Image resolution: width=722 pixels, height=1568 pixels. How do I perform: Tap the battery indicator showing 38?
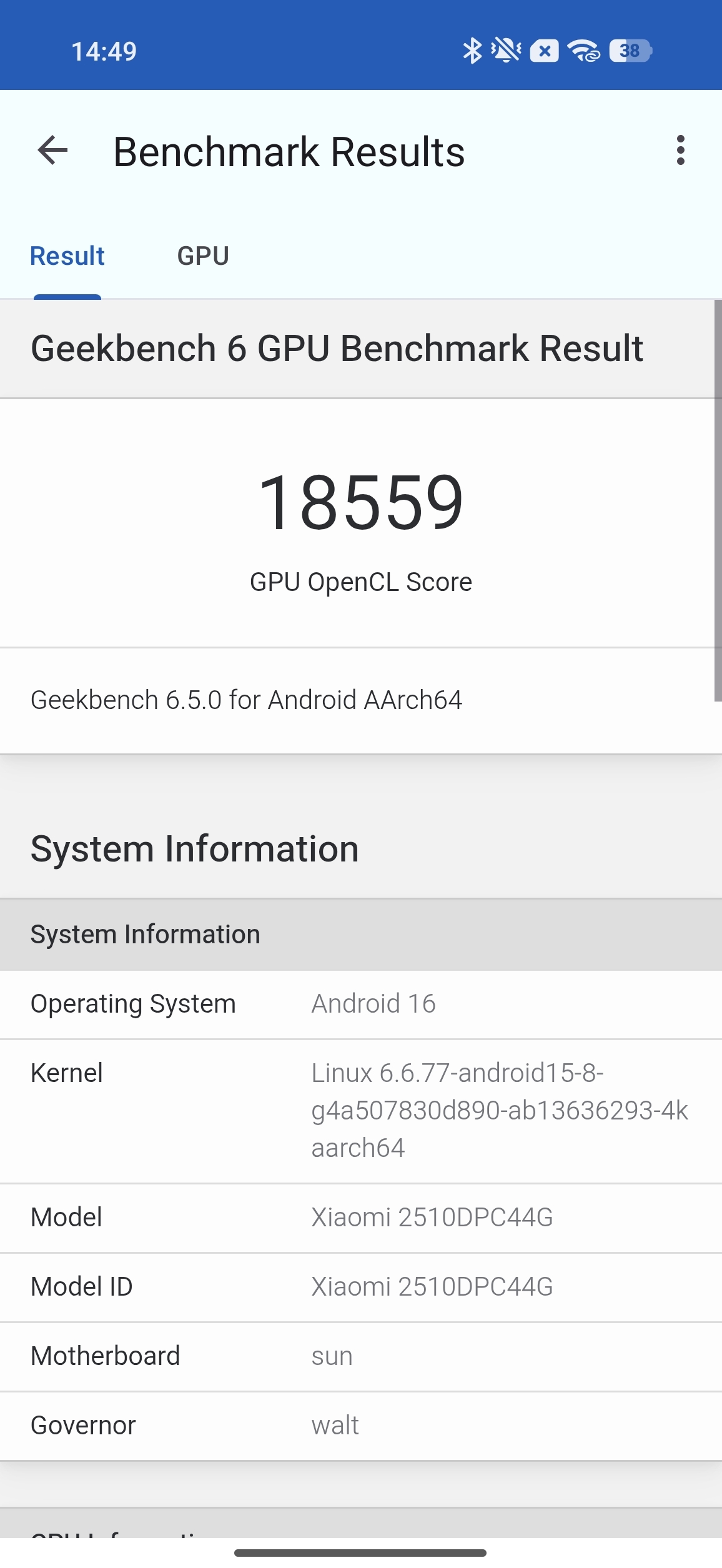(x=629, y=51)
